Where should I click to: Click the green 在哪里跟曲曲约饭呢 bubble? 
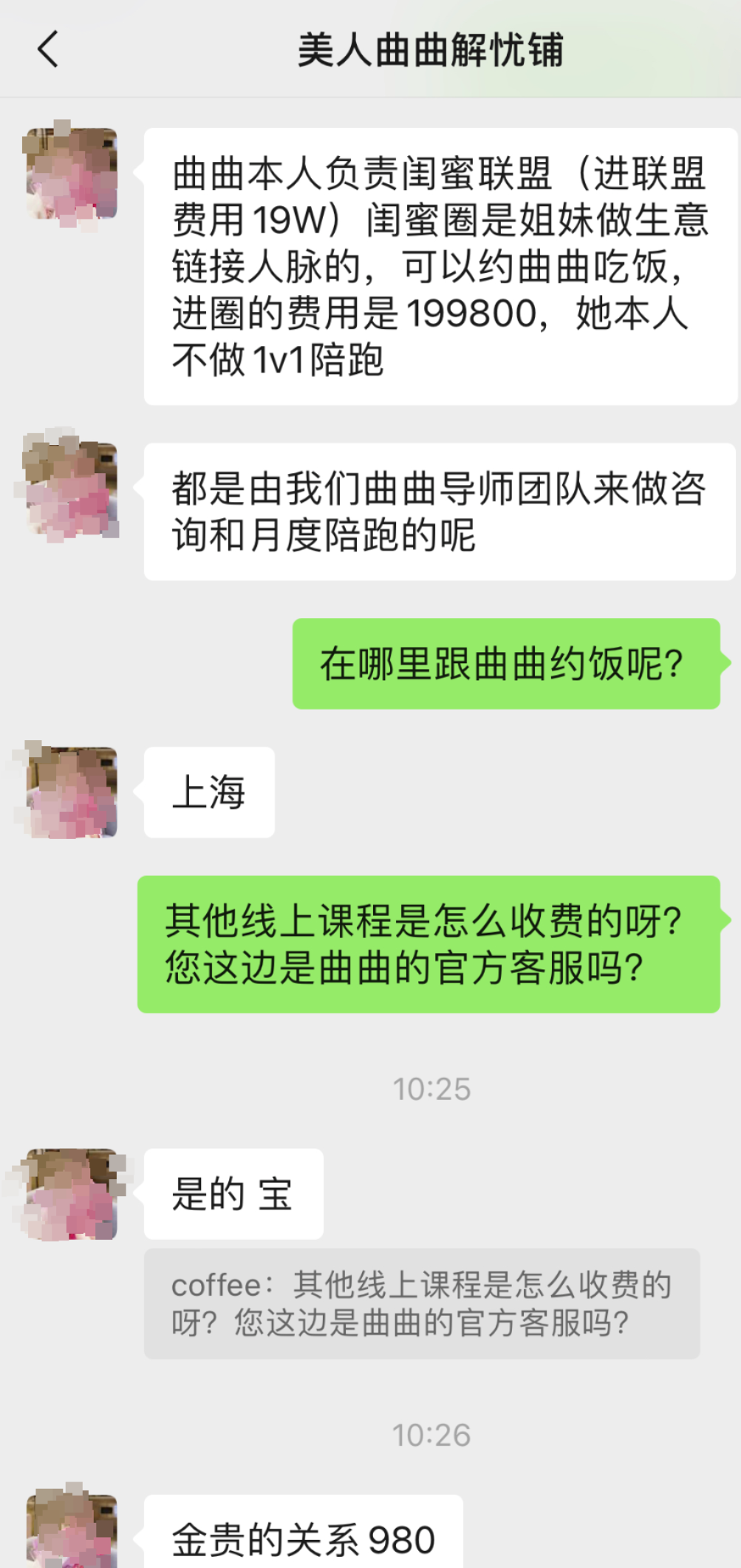(x=507, y=665)
